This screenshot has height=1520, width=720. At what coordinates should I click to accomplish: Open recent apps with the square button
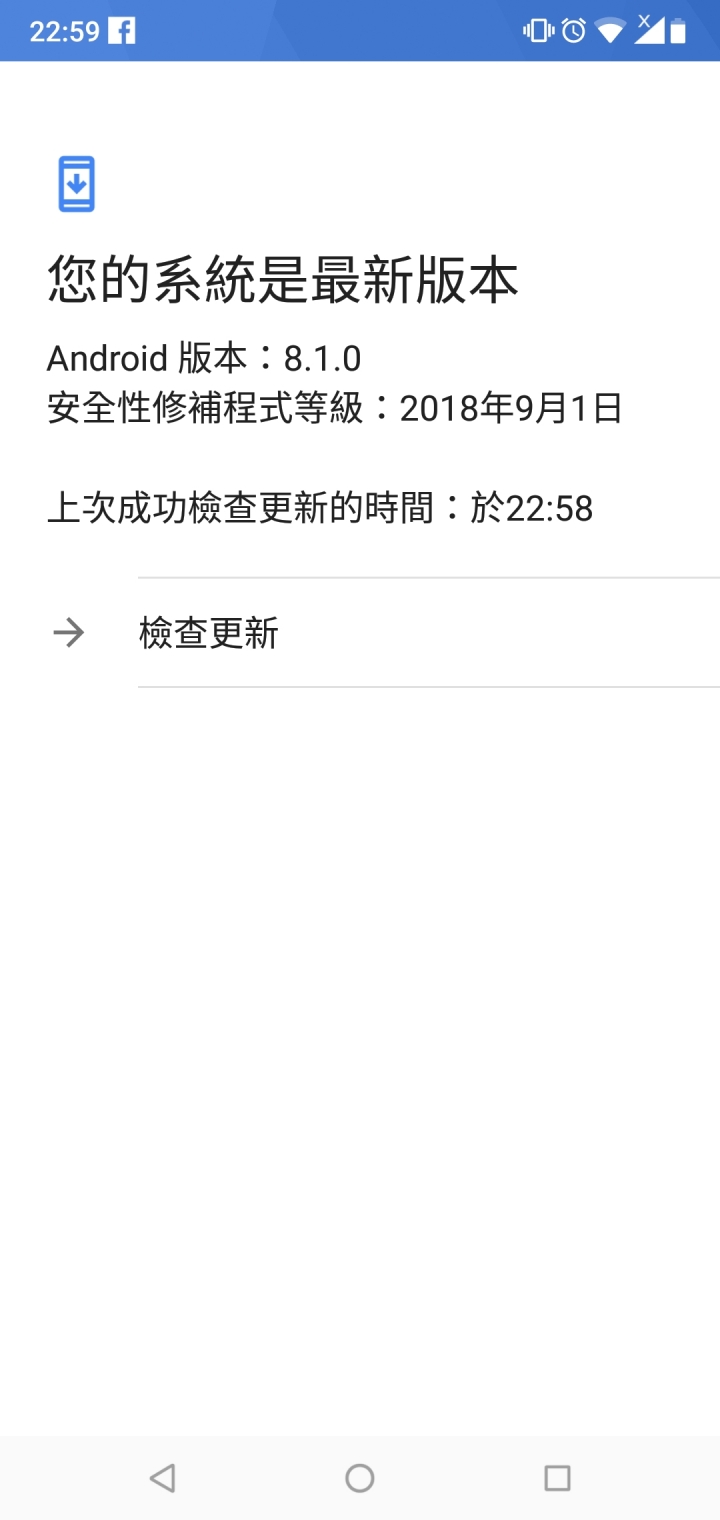[557, 1478]
